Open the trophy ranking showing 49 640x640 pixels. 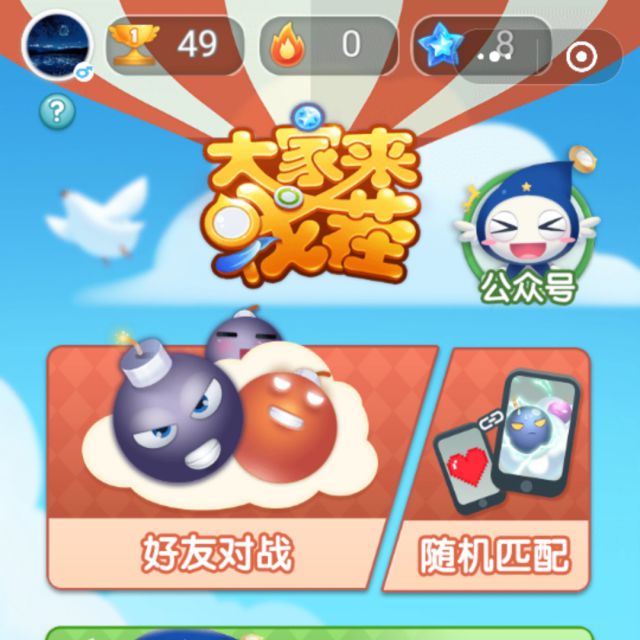[x=175, y=45]
